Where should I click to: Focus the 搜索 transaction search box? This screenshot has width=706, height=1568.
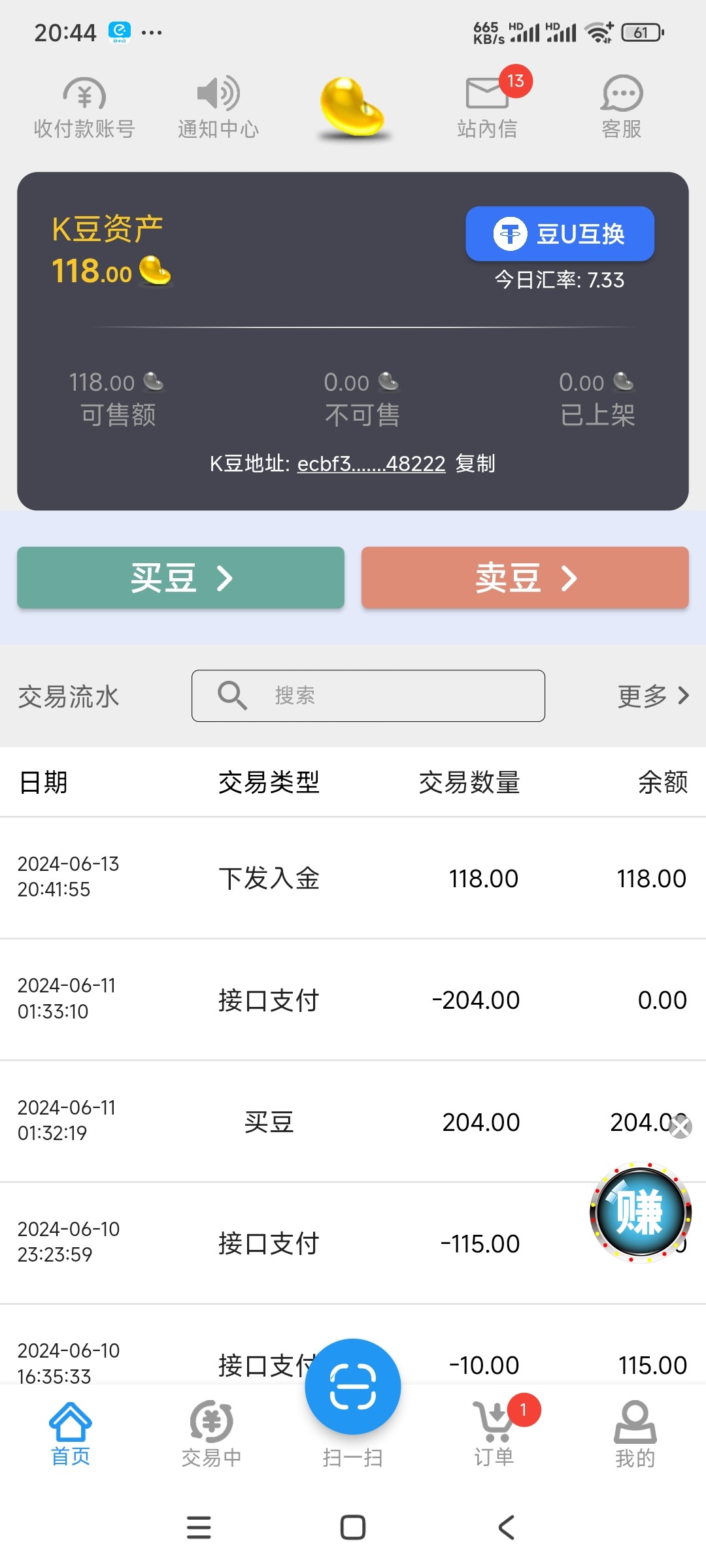tap(368, 696)
